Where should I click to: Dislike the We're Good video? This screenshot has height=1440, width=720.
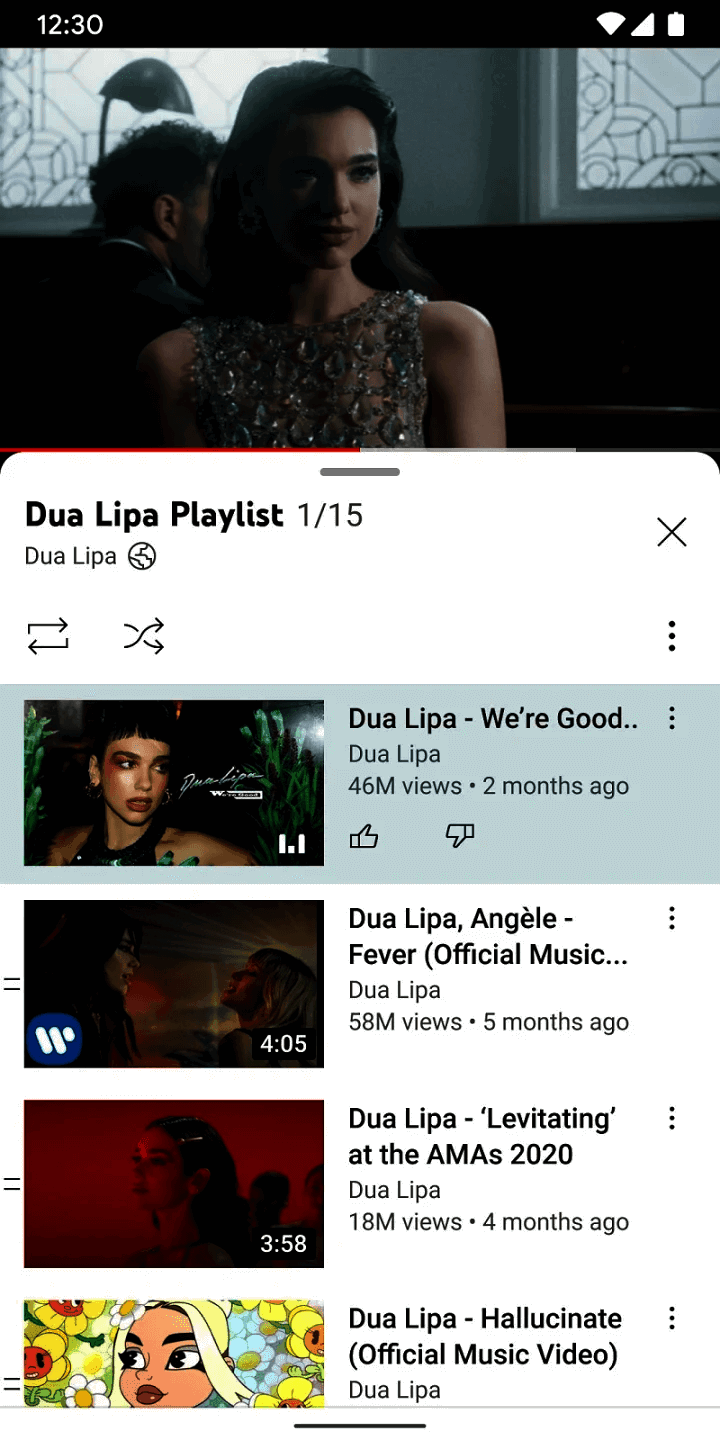coord(460,837)
